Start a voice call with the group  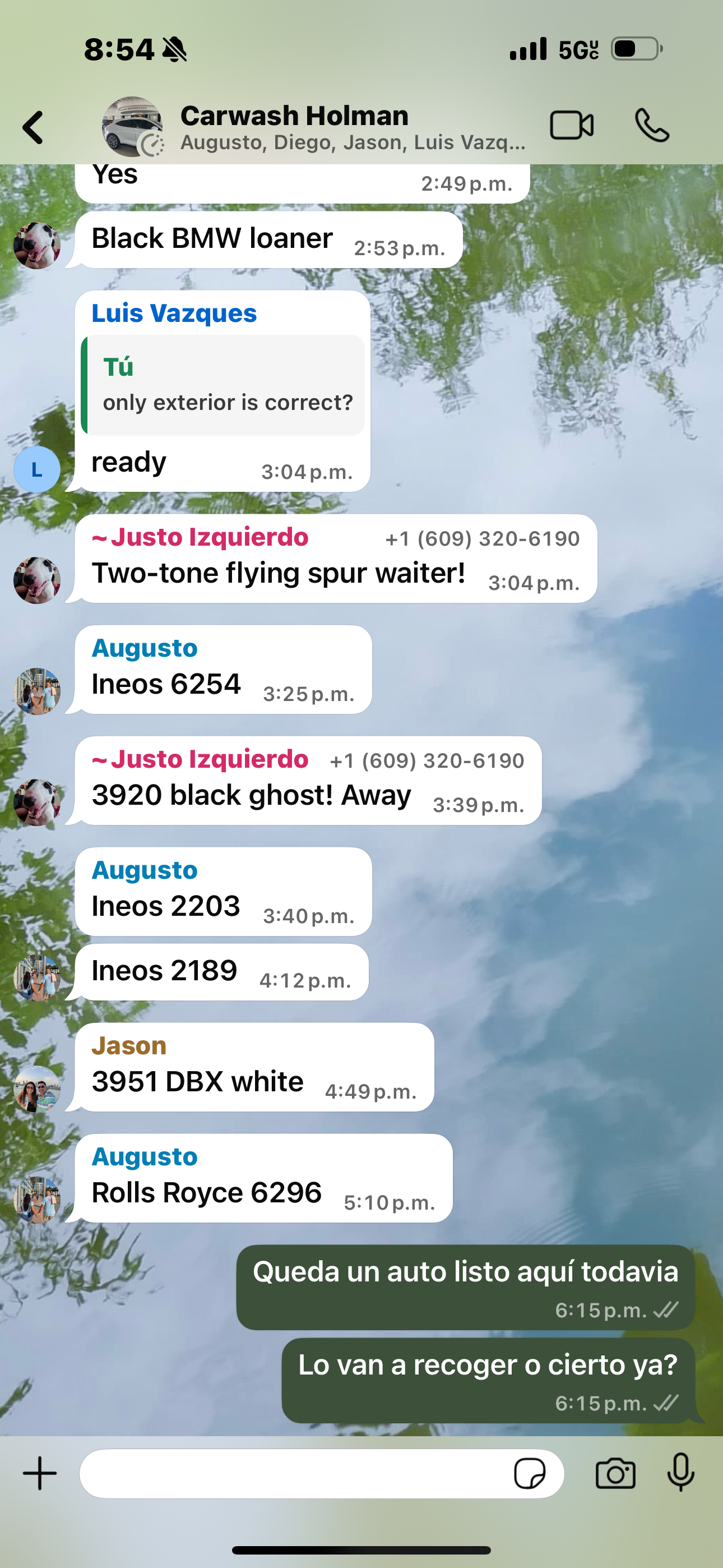click(x=652, y=126)
